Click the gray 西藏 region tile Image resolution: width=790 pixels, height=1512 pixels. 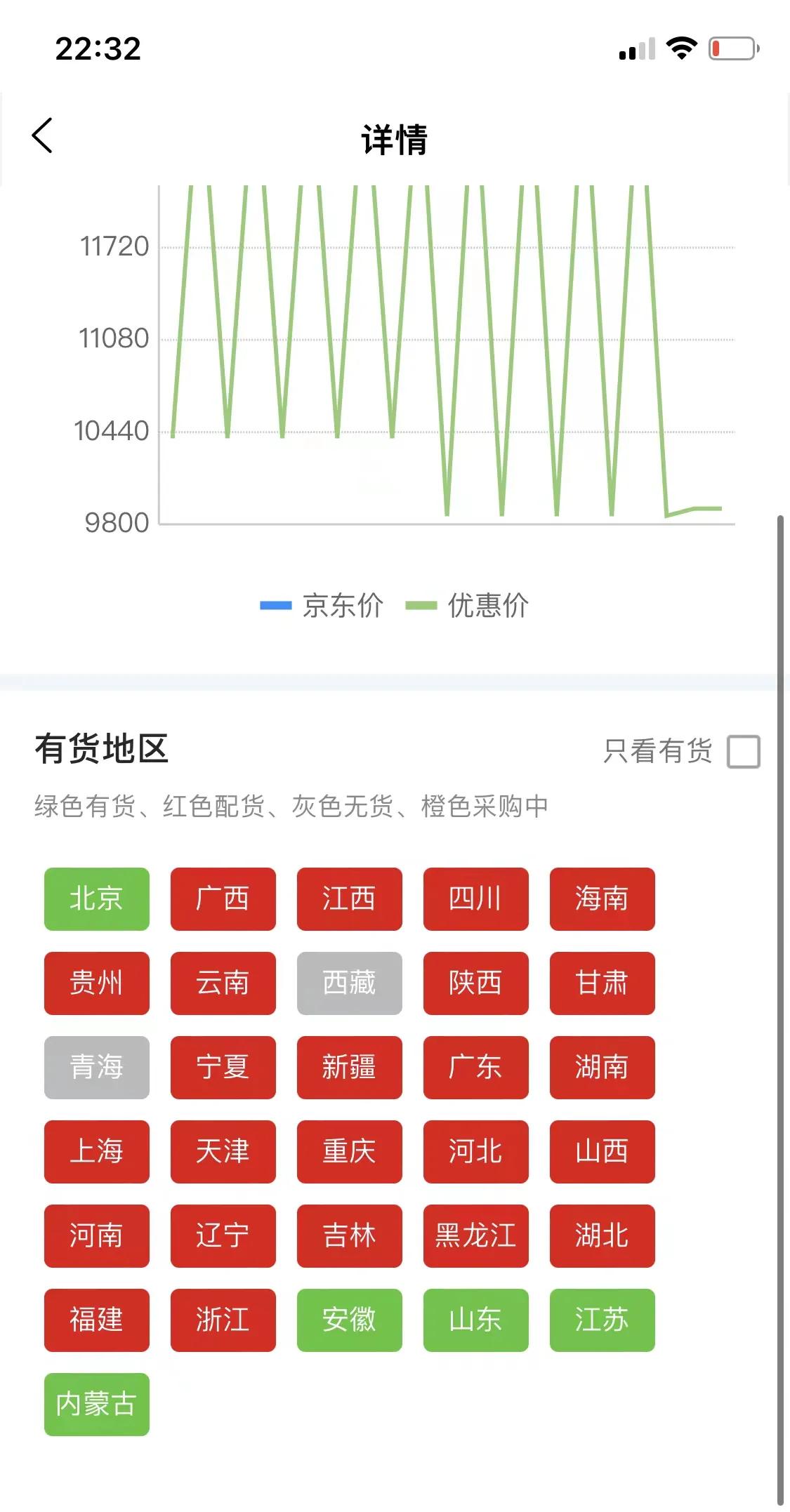[349, 983]
